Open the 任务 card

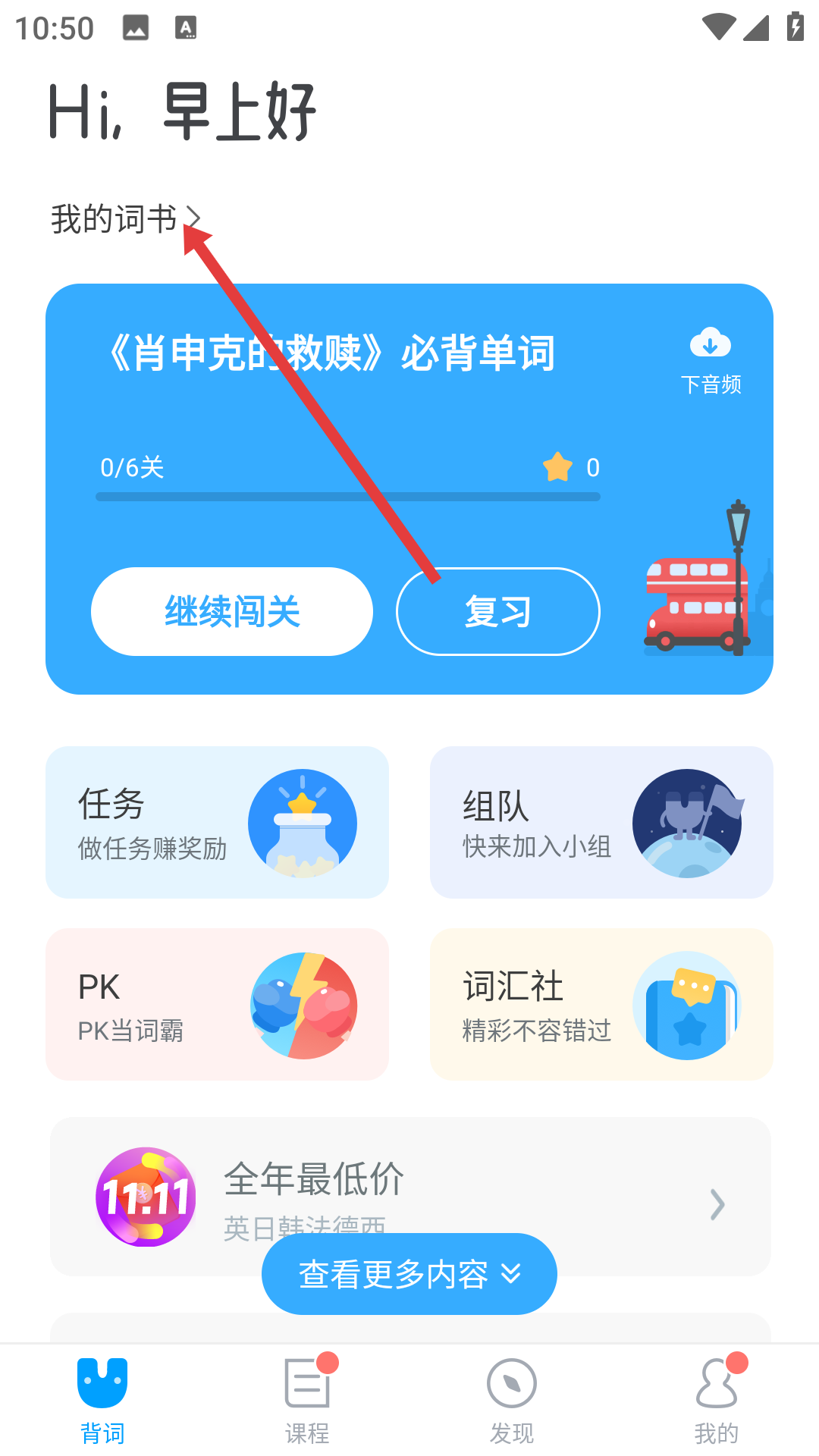217,822
